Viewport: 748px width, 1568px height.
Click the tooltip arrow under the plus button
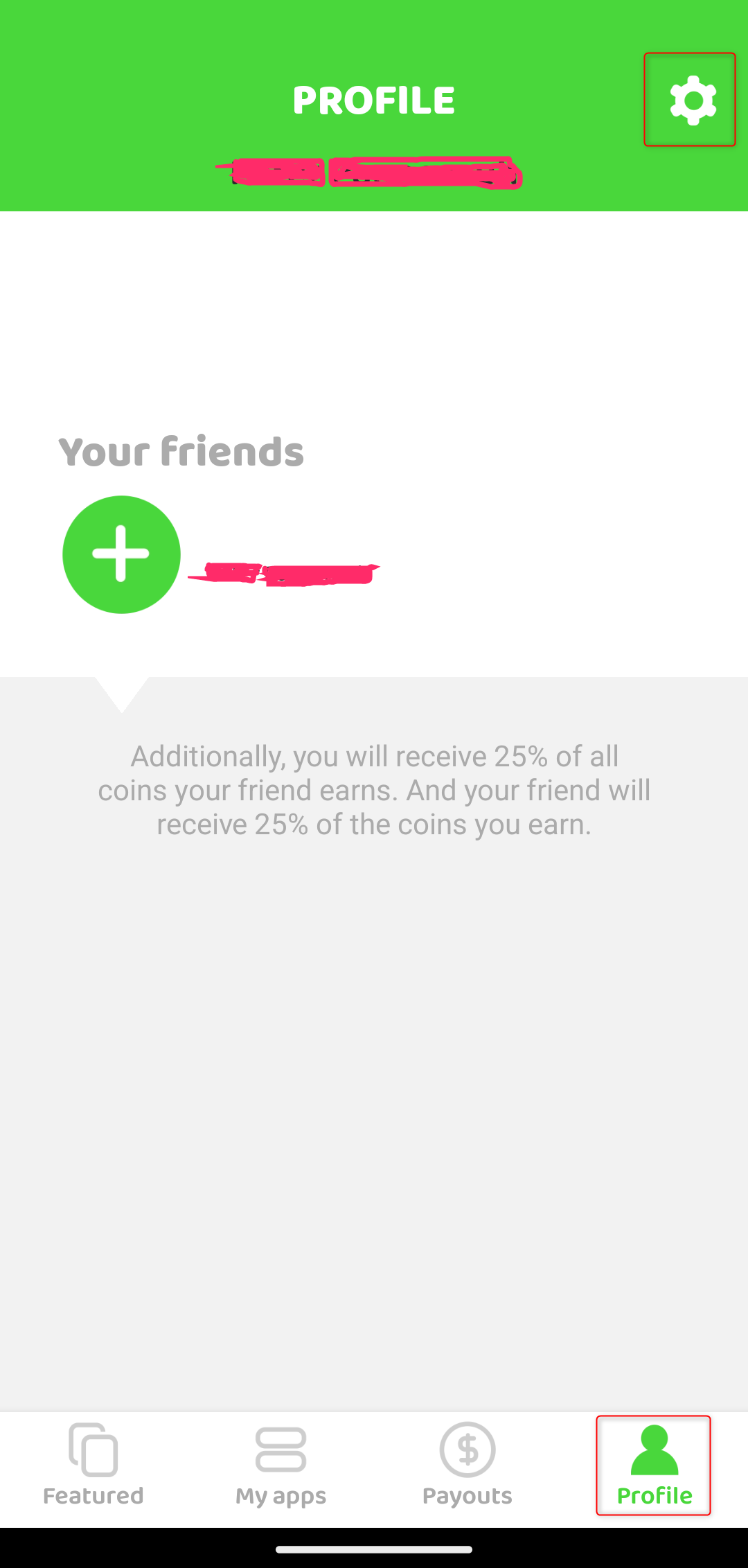tap(121, 693)
